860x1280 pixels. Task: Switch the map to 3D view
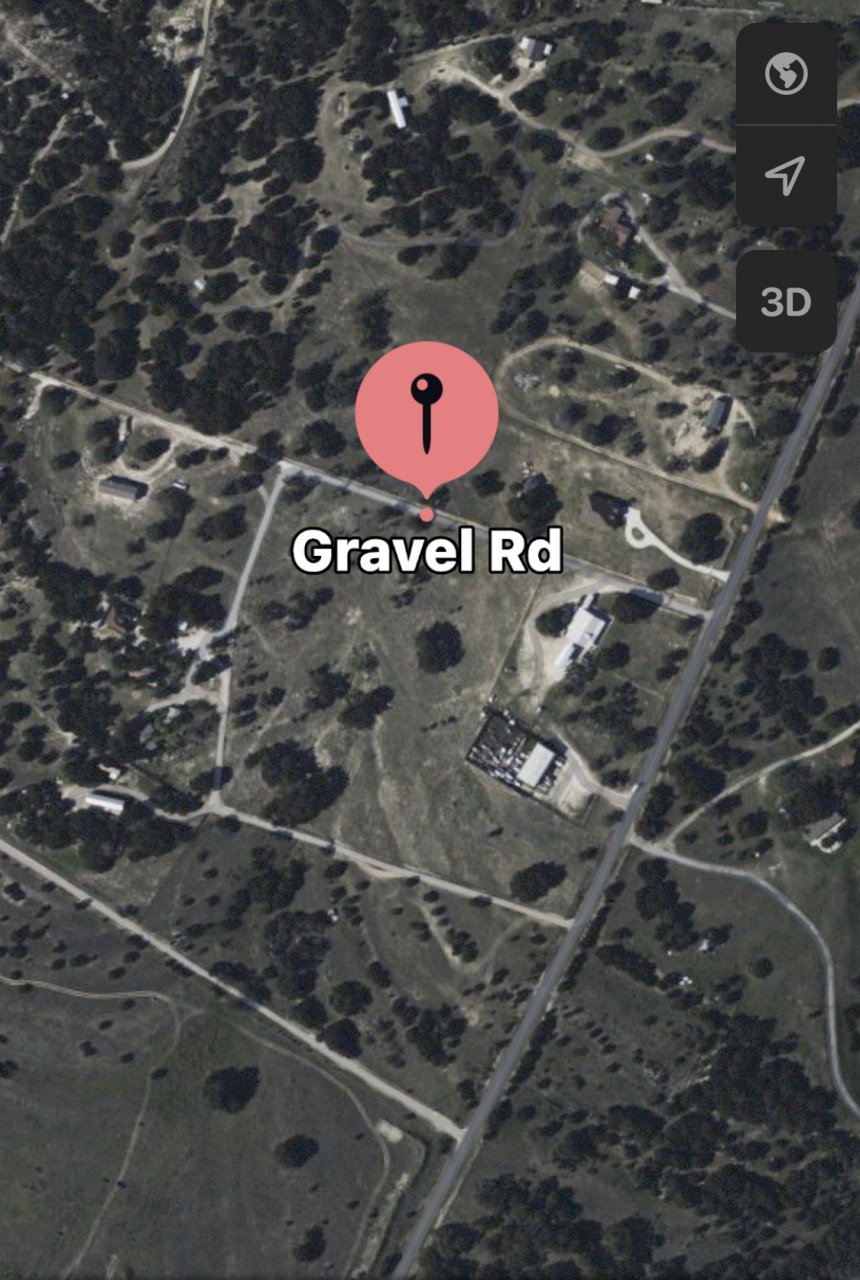pos(786,302)
